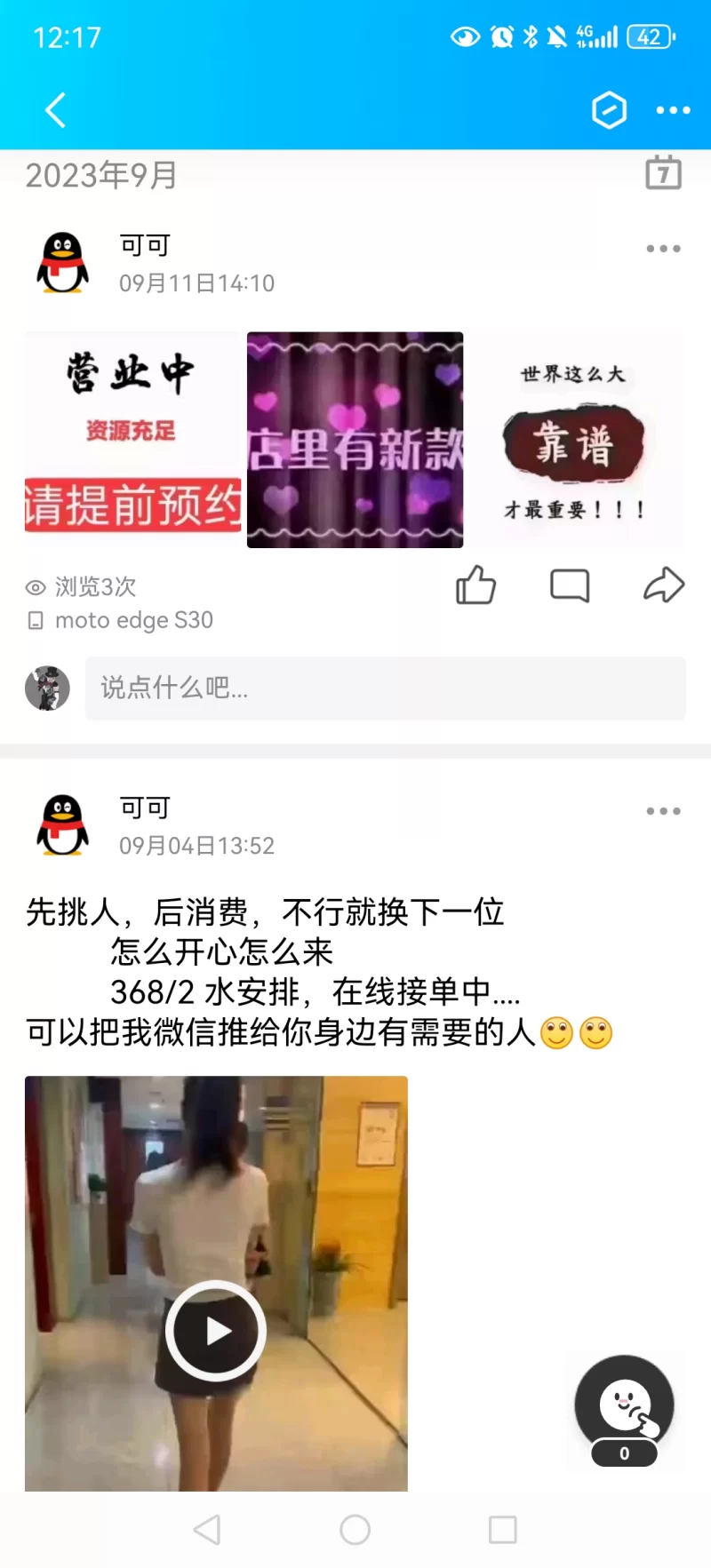Open options for the 09月04日 post
711x1568 pixels.
coord(663,811)
